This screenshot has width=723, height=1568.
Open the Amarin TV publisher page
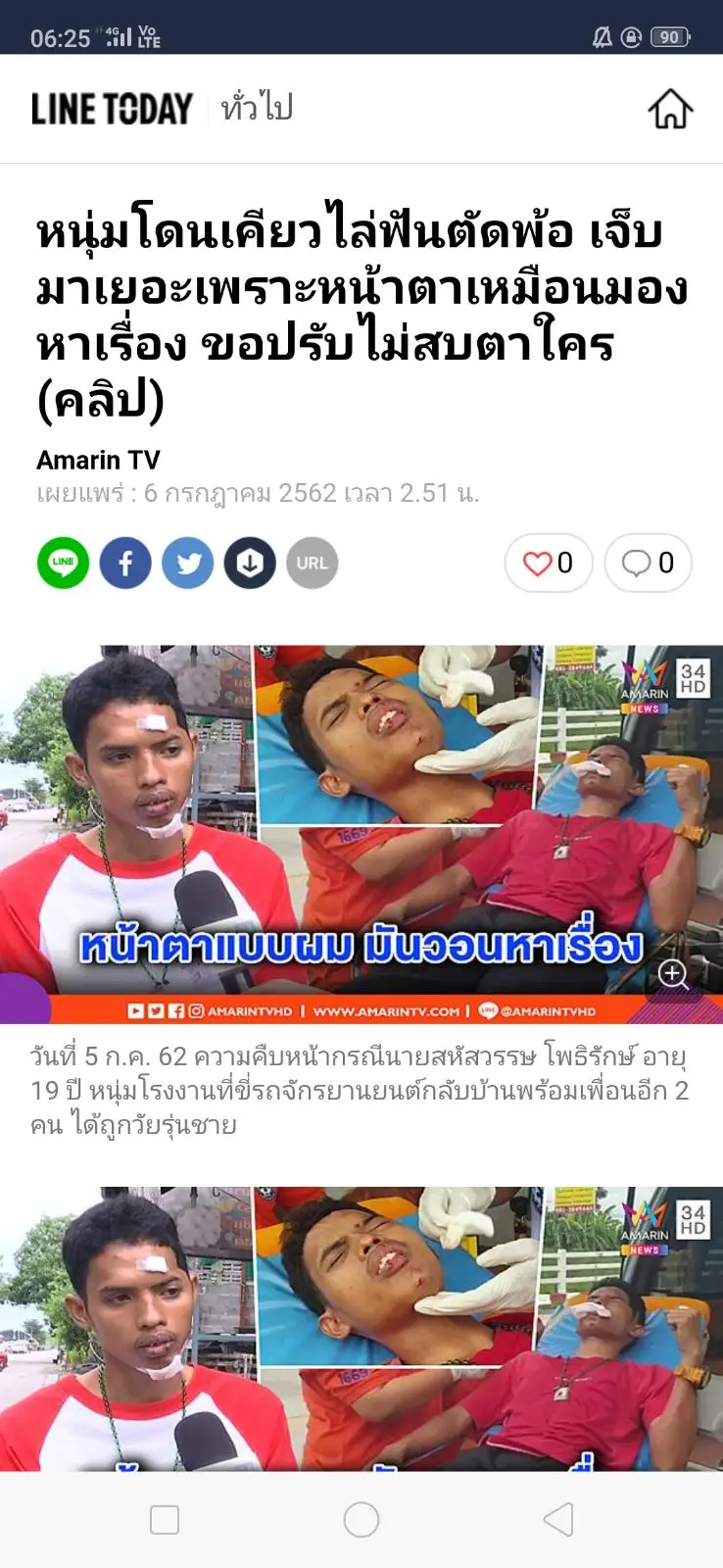coord(98,460)
